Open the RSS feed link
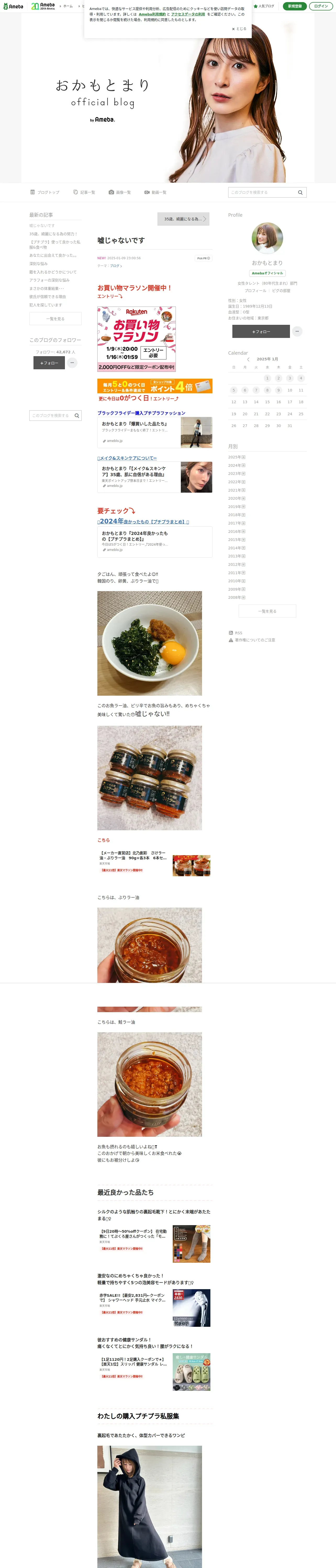 pos(238,632)
